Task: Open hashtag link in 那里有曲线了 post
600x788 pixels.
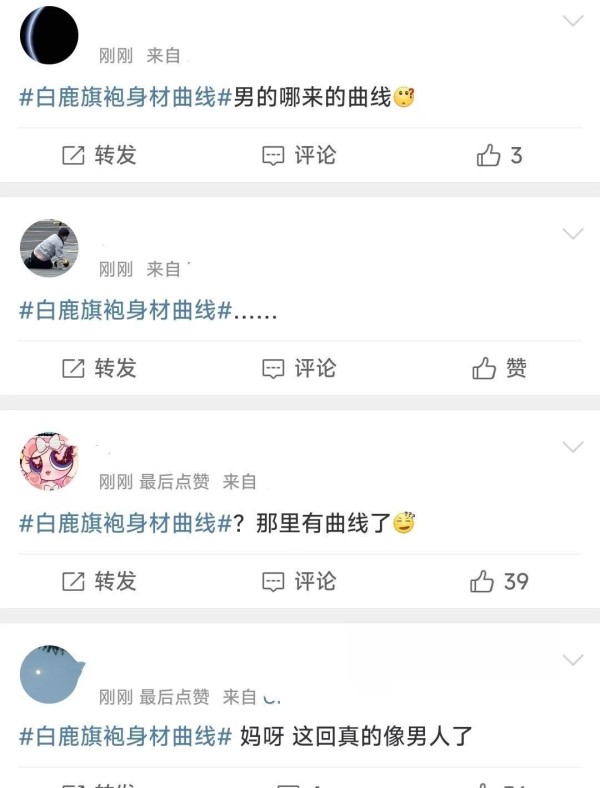Action: point(125,524)
